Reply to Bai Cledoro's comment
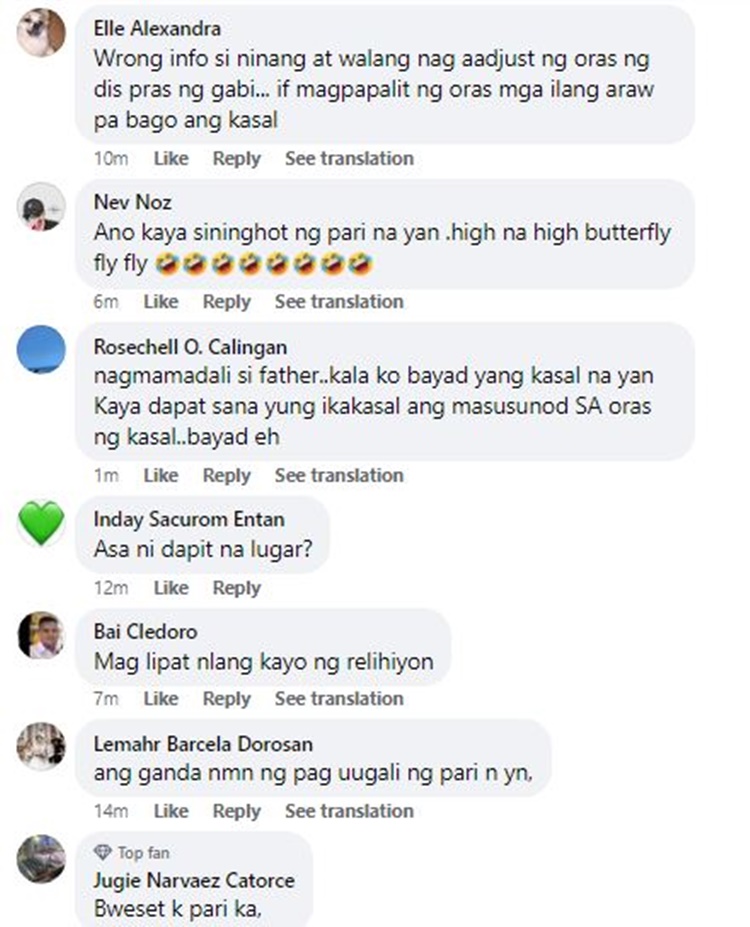 pos(226,698)
